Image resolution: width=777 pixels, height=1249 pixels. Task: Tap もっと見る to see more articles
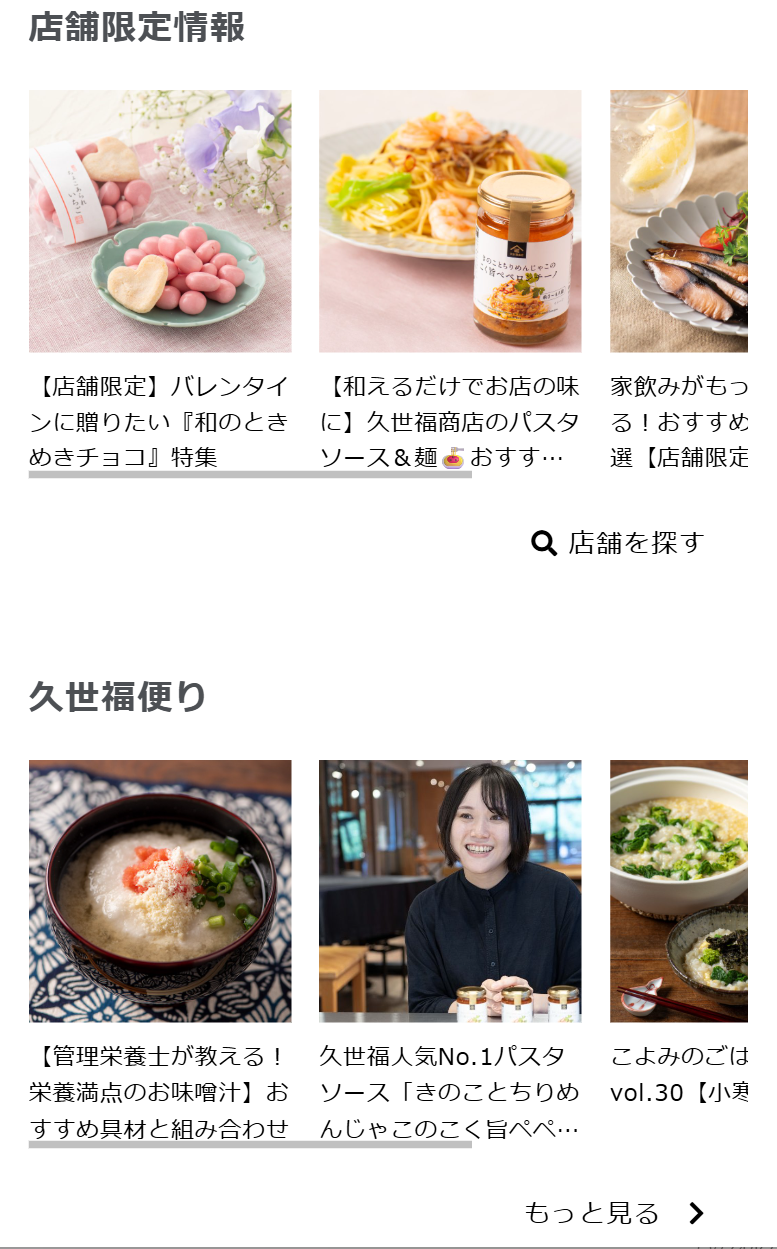[614, 1213]
